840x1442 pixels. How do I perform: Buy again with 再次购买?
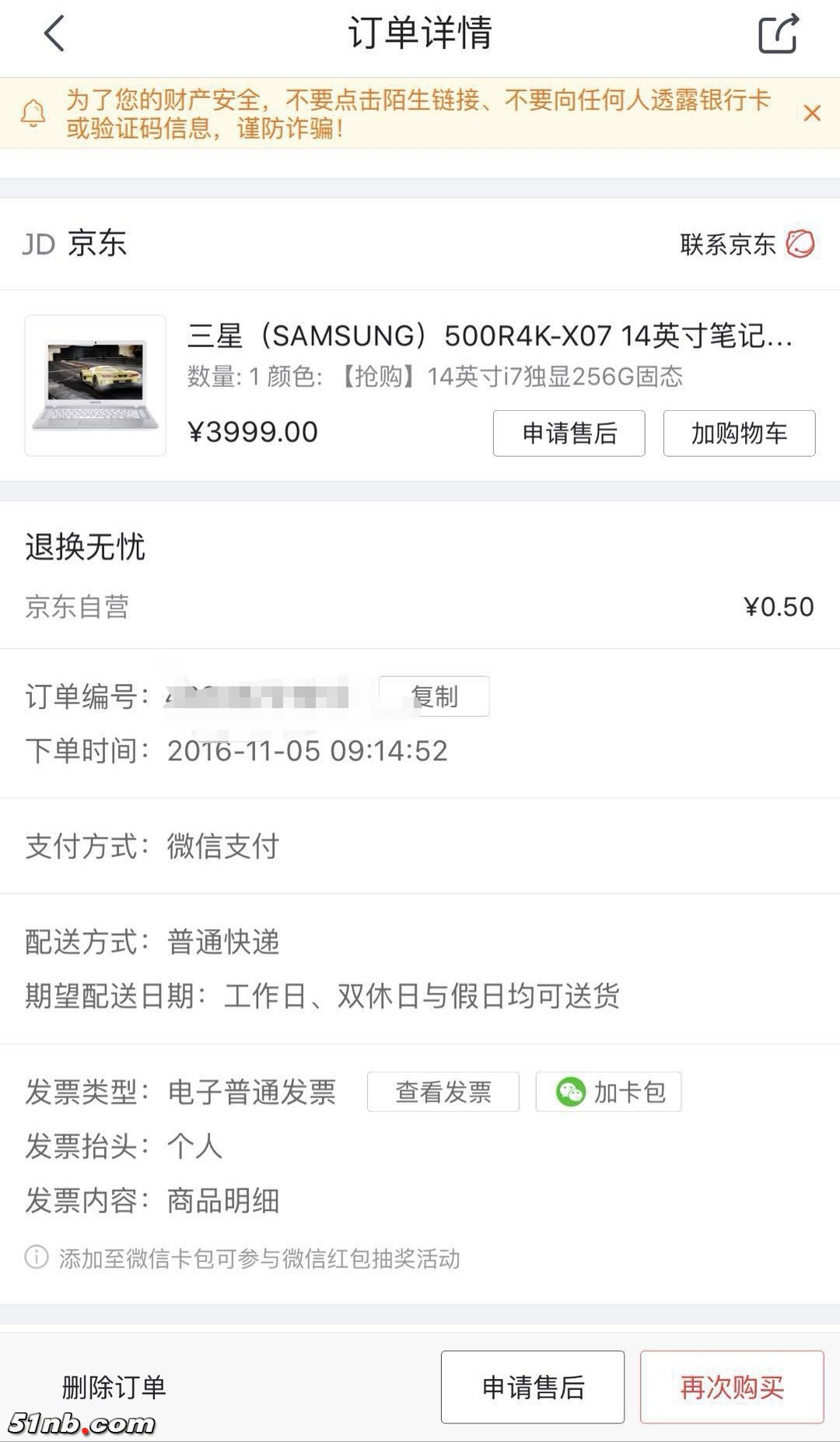pyautogui.click(x=731, y=1387)
